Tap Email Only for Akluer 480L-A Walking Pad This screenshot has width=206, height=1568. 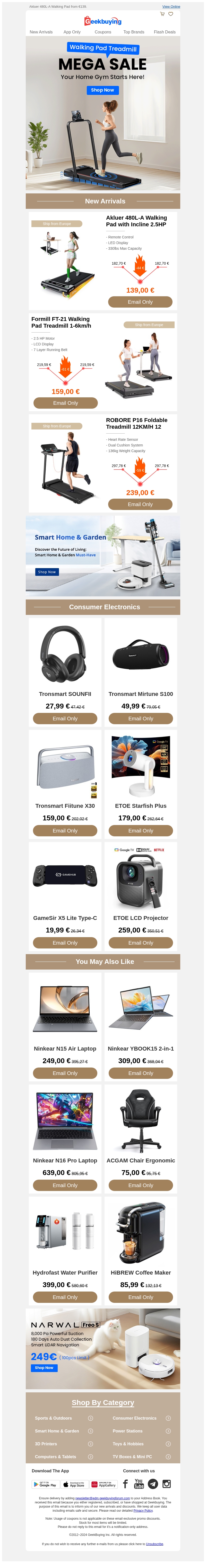[x=140, y=302]
